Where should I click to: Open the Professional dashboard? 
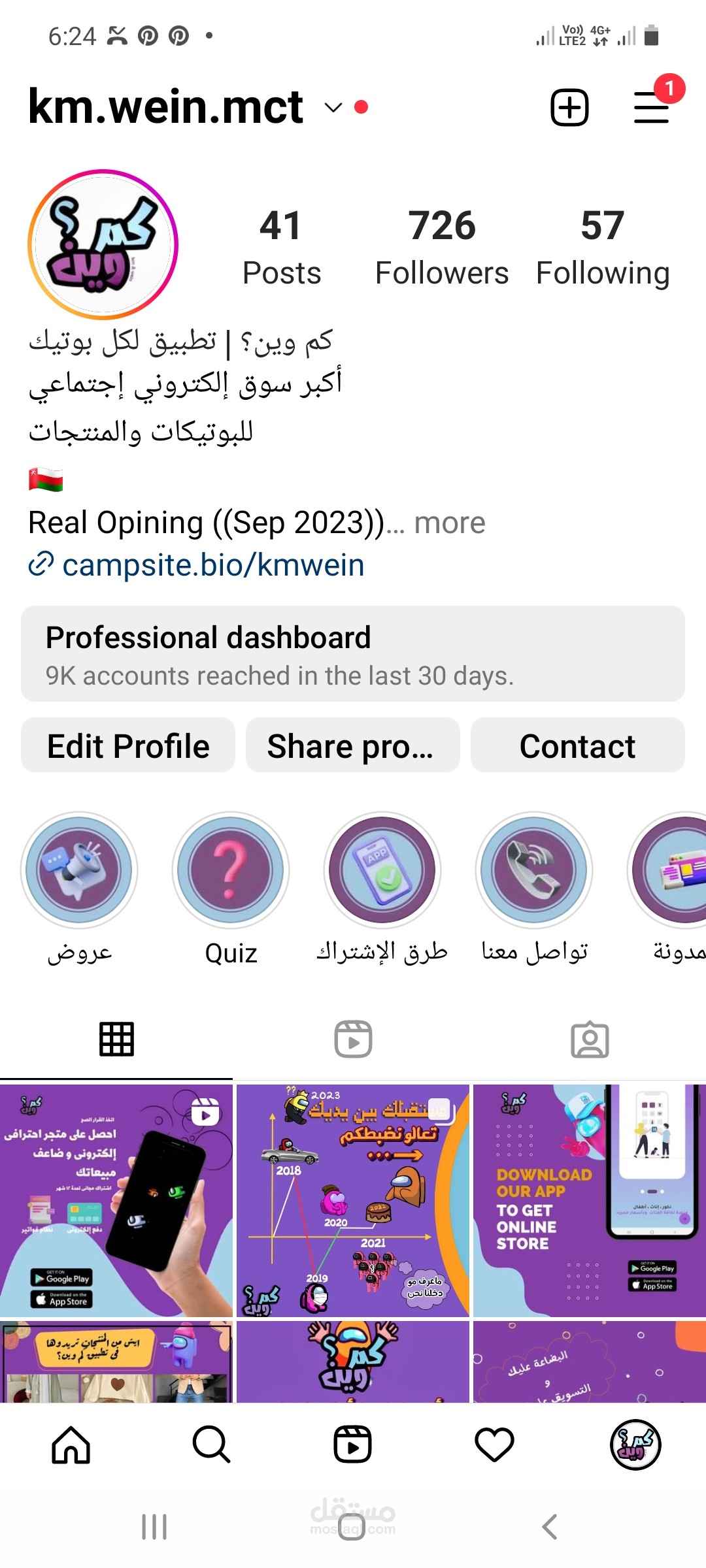click(353, 654)
